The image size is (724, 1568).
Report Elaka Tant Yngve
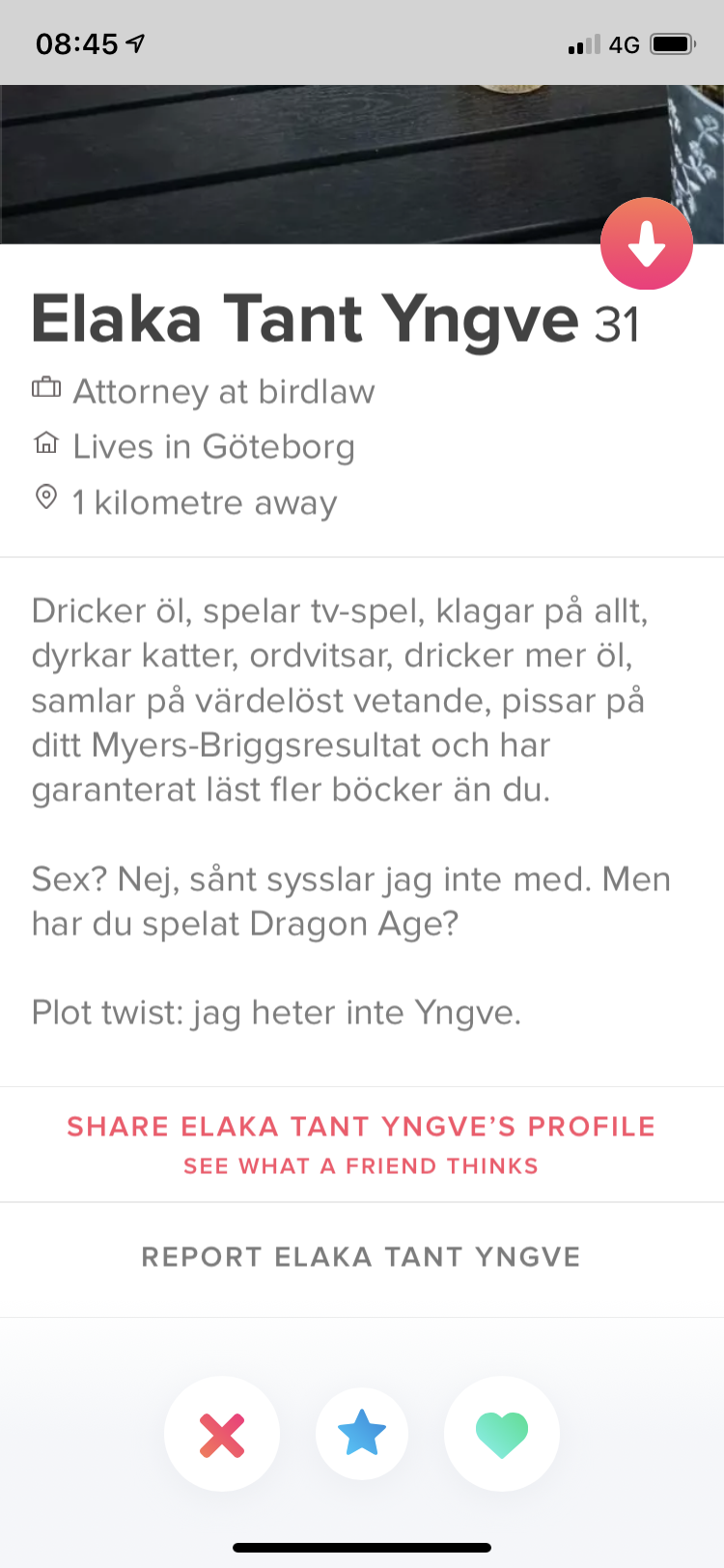[x=361, y=1257]
